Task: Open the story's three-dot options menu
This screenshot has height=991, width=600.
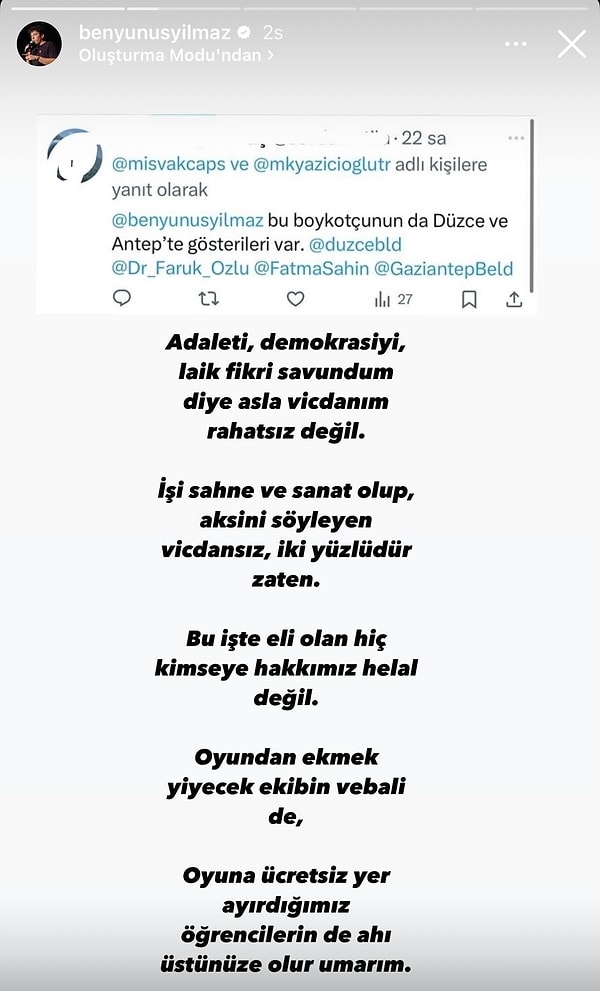Action: pos(515,45)
